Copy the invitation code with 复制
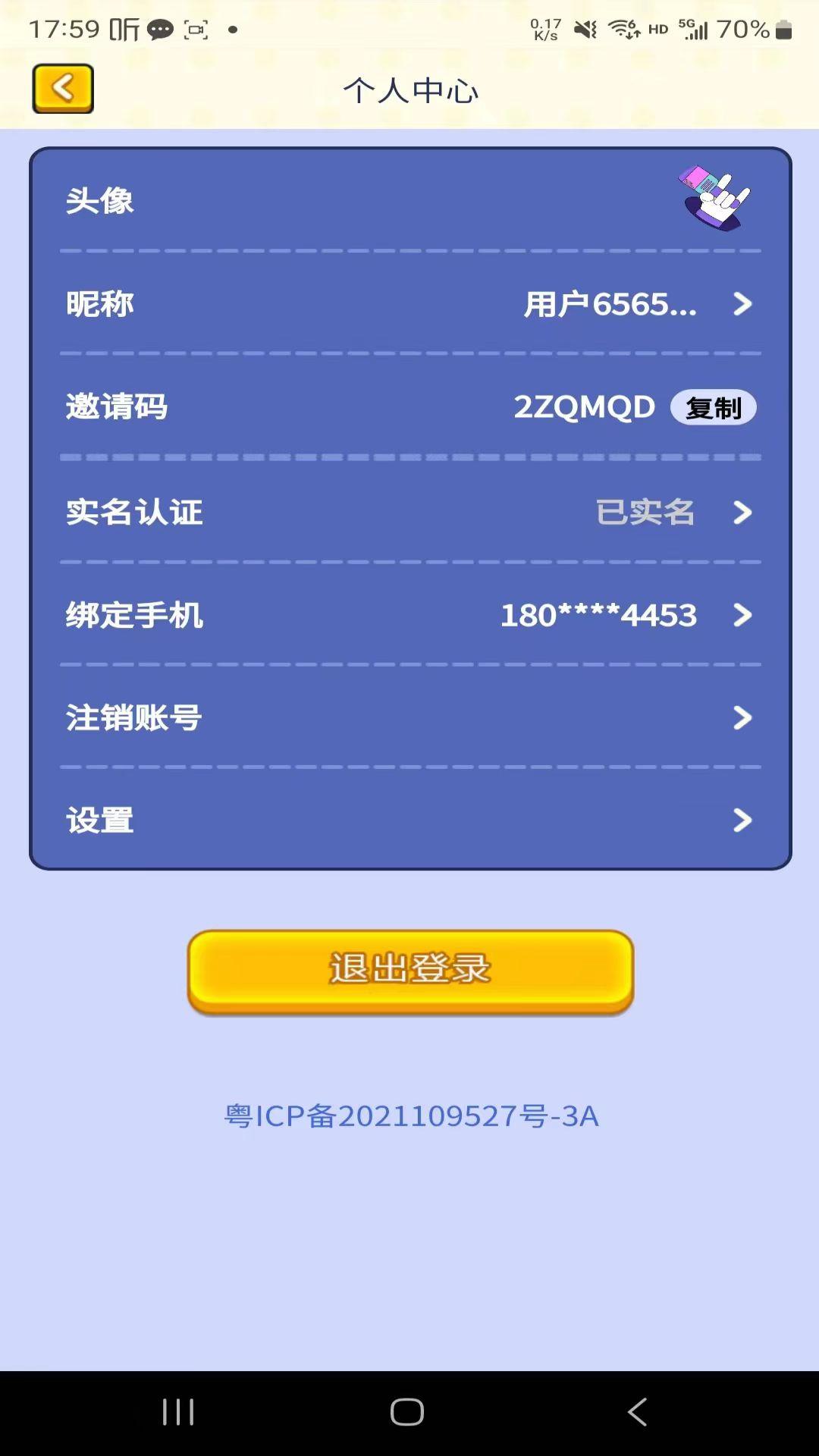 click(x=713, y=408)
